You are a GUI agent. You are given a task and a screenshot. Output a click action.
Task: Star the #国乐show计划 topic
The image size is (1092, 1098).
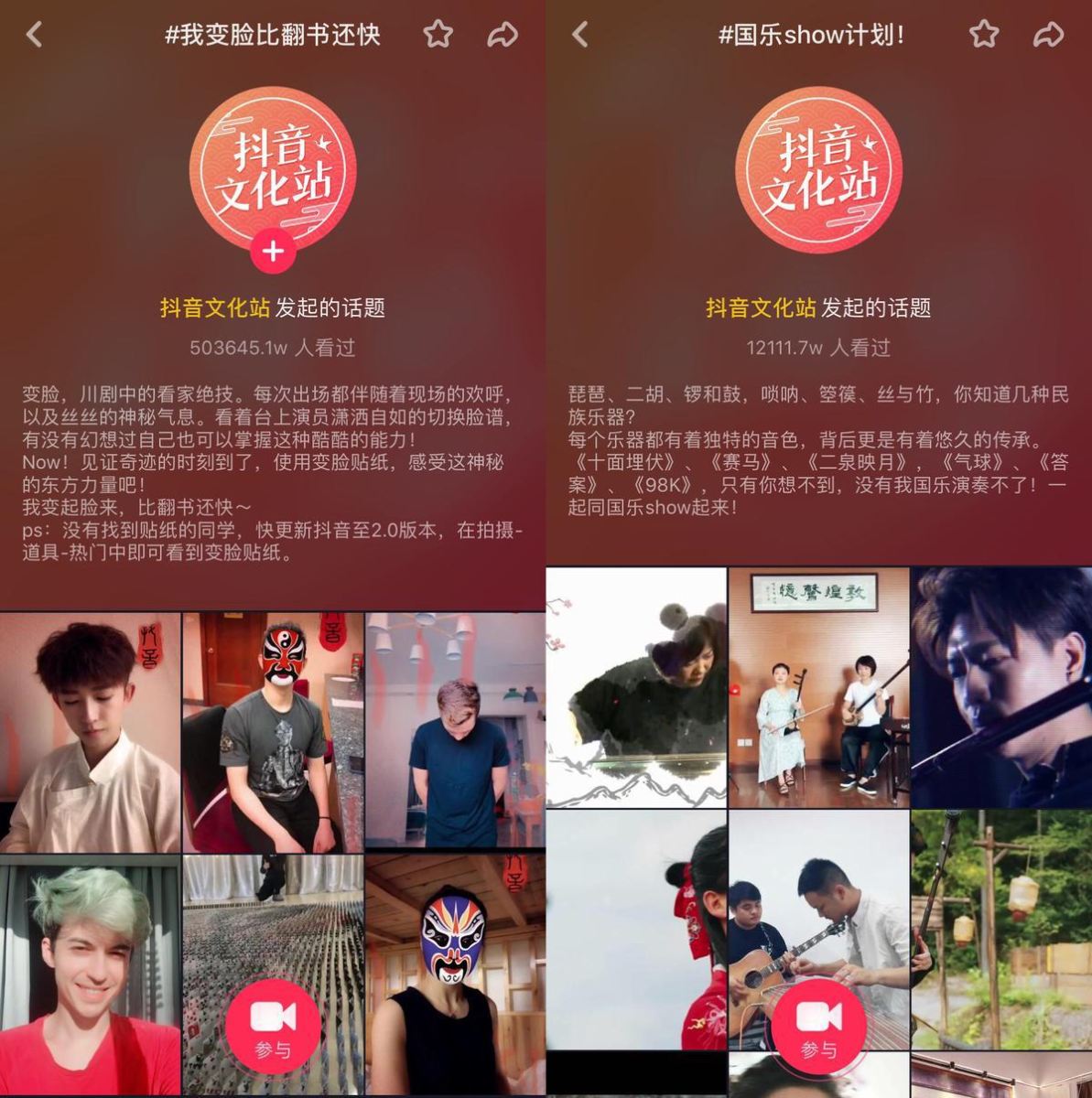pyautogui.click(x=984, y=35)
